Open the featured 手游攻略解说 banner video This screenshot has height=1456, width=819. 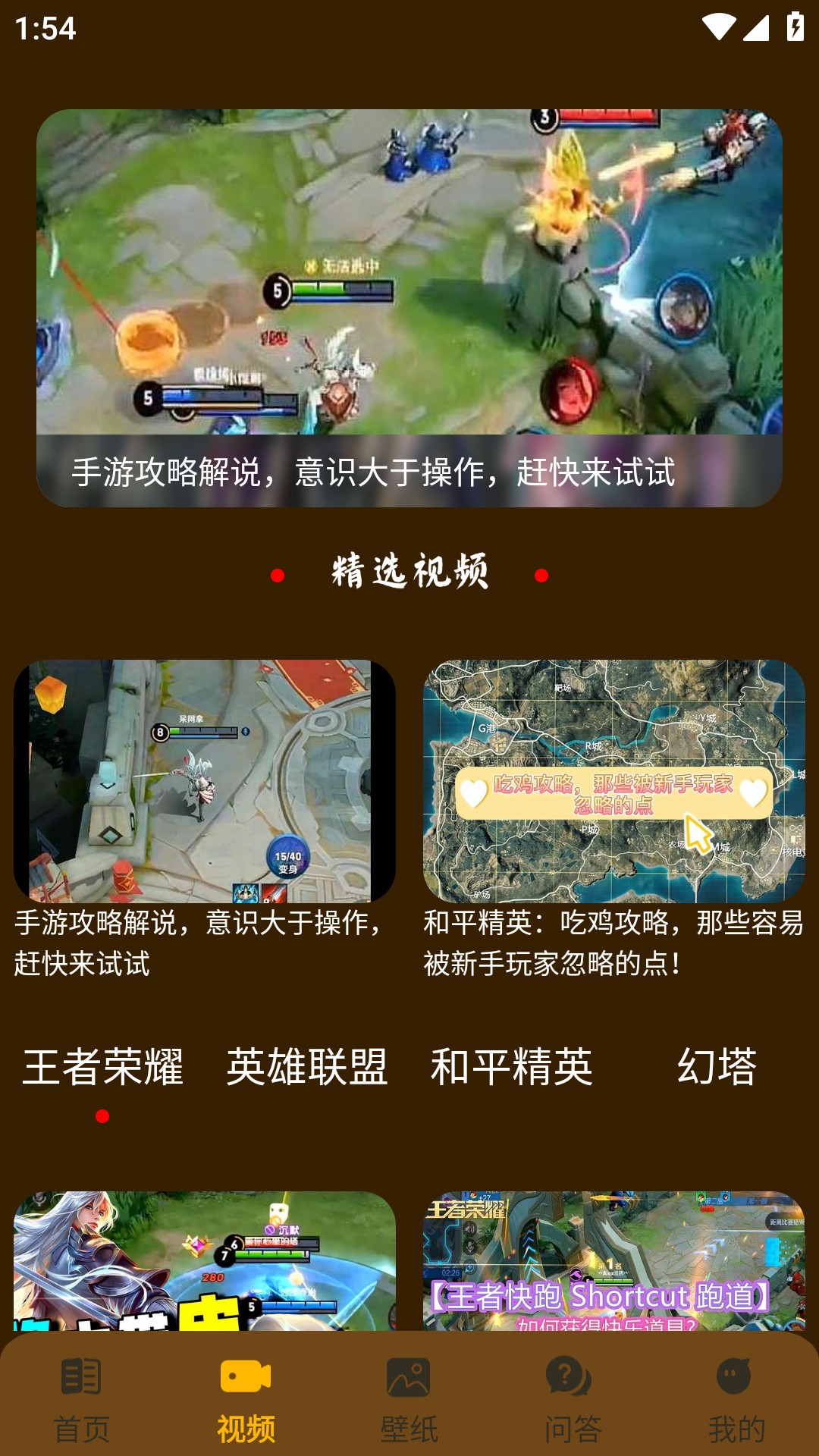(409, 303)
